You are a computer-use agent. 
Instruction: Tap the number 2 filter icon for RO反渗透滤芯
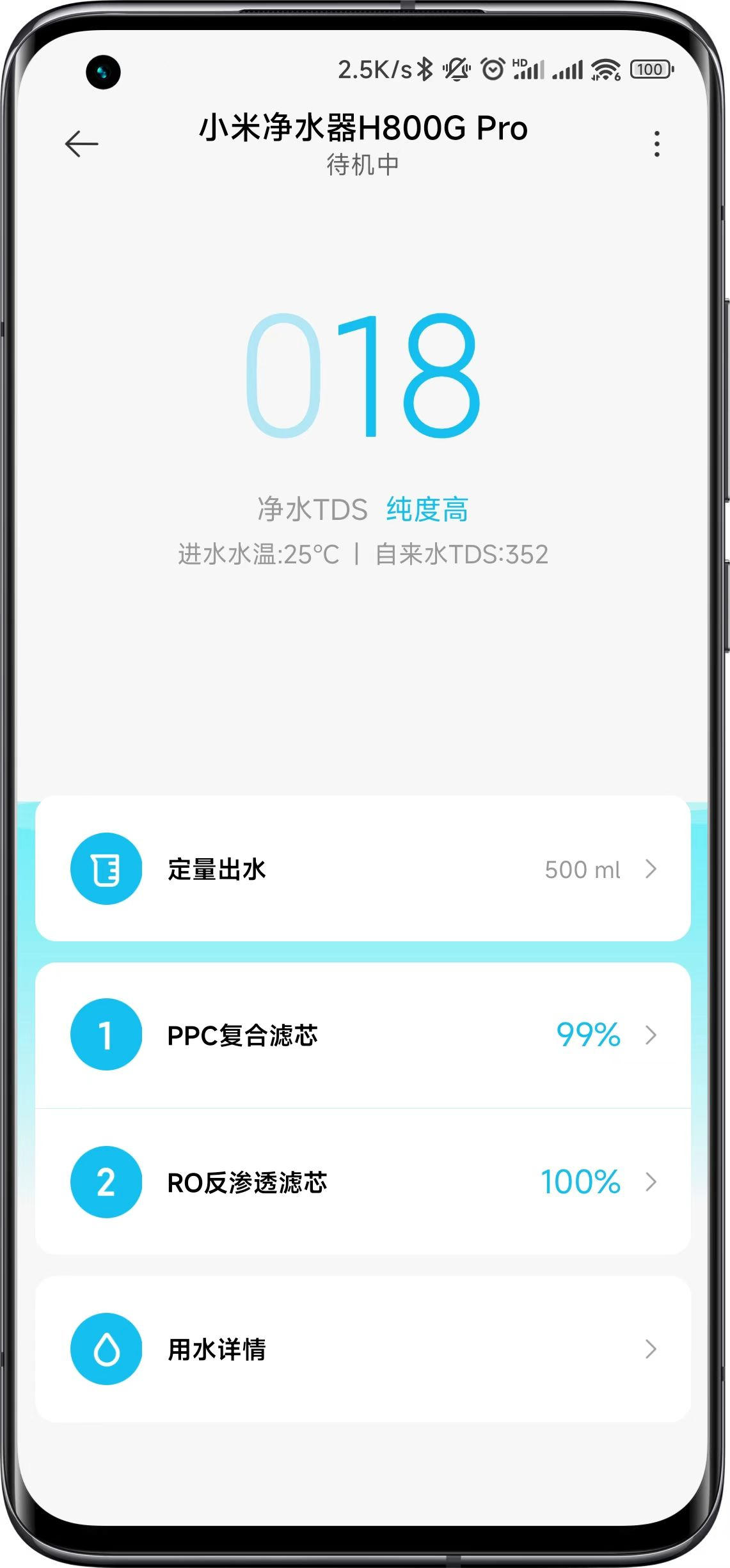coord(106,1182)
